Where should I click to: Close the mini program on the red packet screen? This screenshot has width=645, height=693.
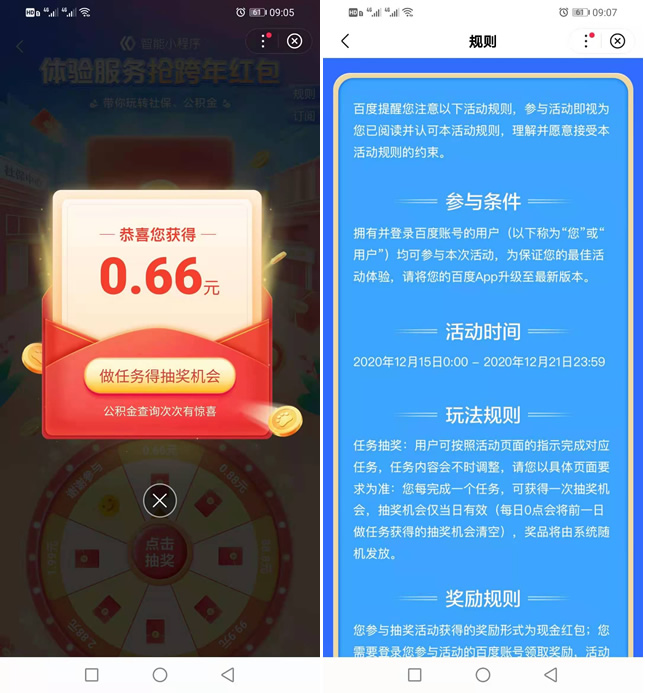(x=294, y=41)
